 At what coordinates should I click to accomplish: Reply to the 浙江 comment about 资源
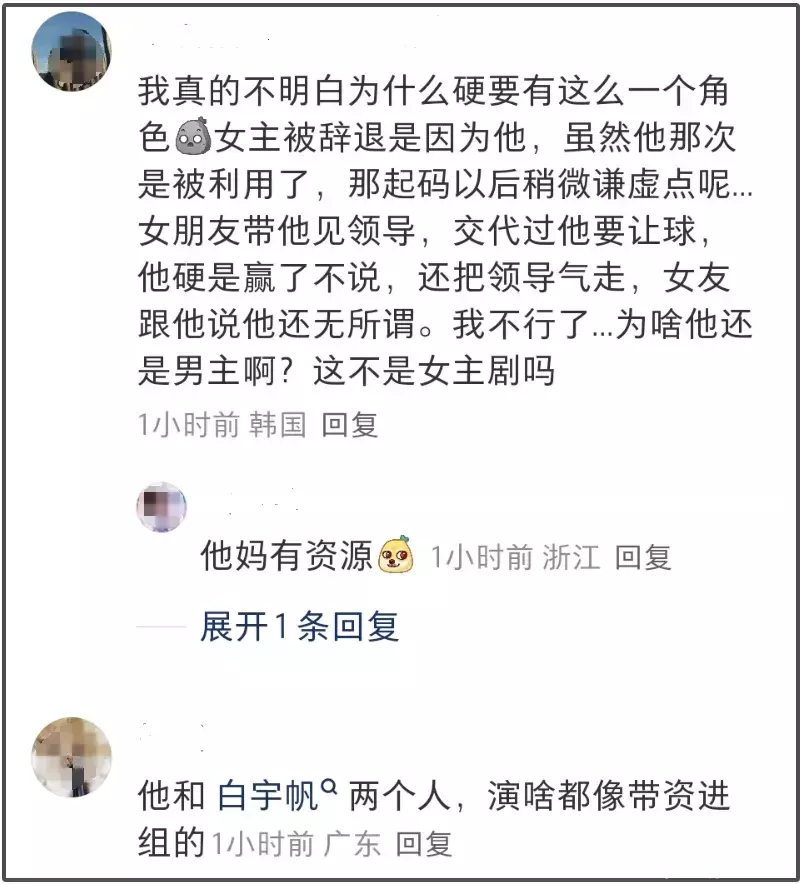point(641,557)
